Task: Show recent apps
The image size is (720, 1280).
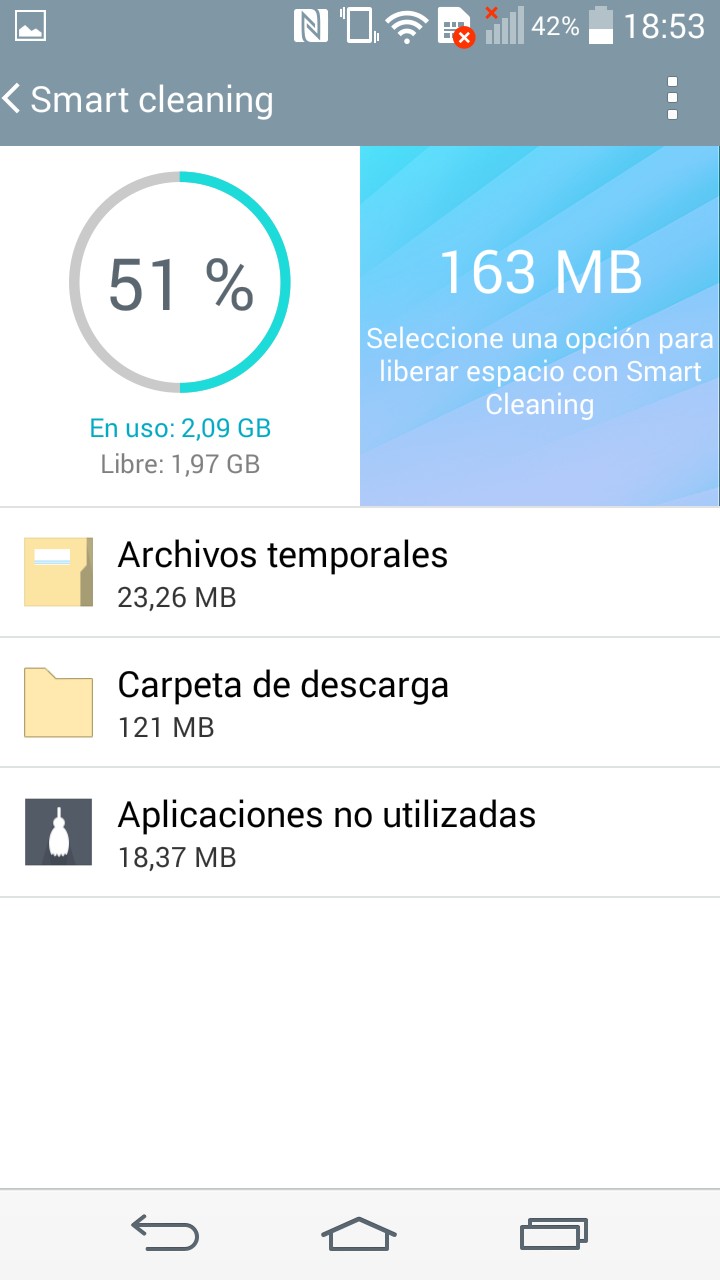Action: (x=553, y=1233)
